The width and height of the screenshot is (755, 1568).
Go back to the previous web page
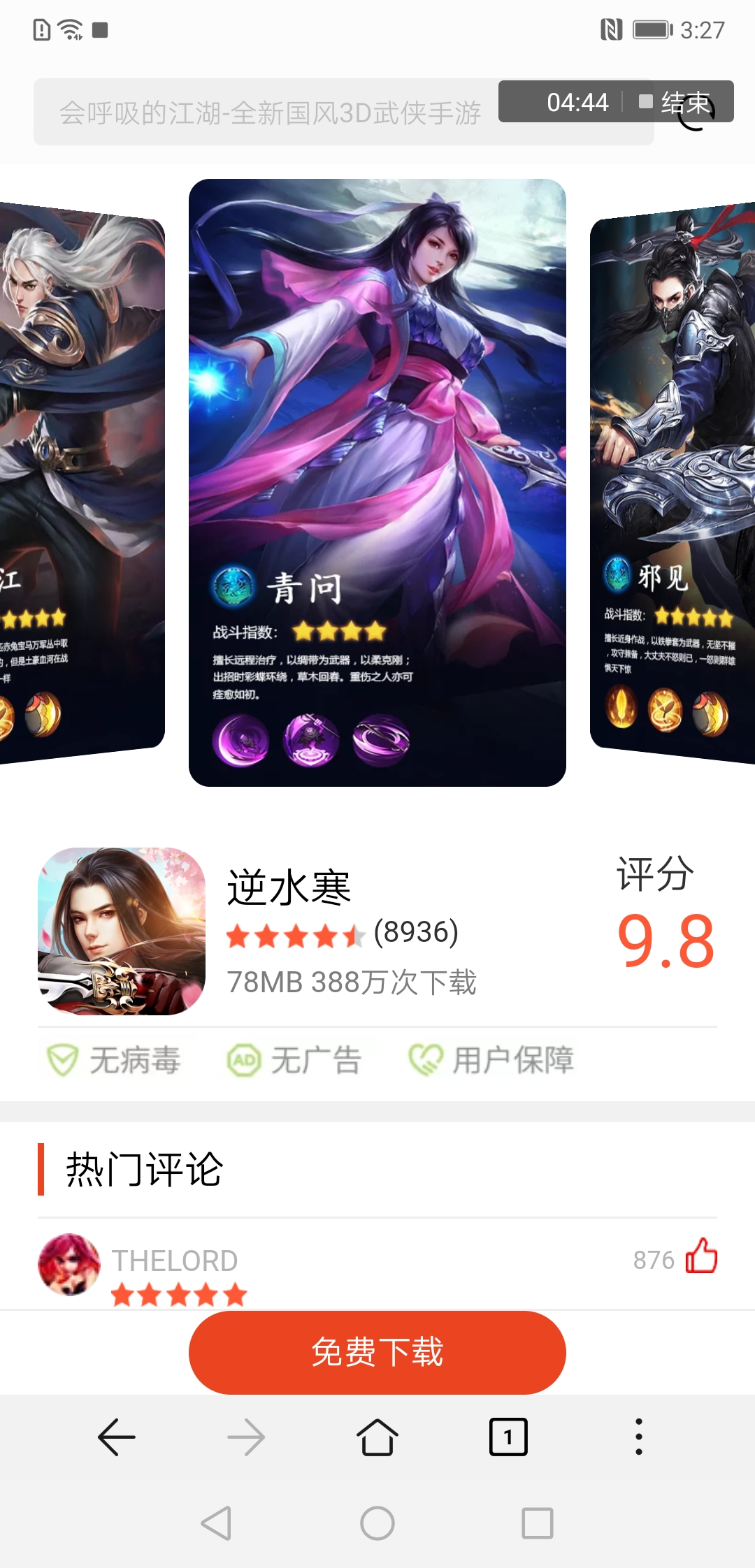coord(116,1437)
